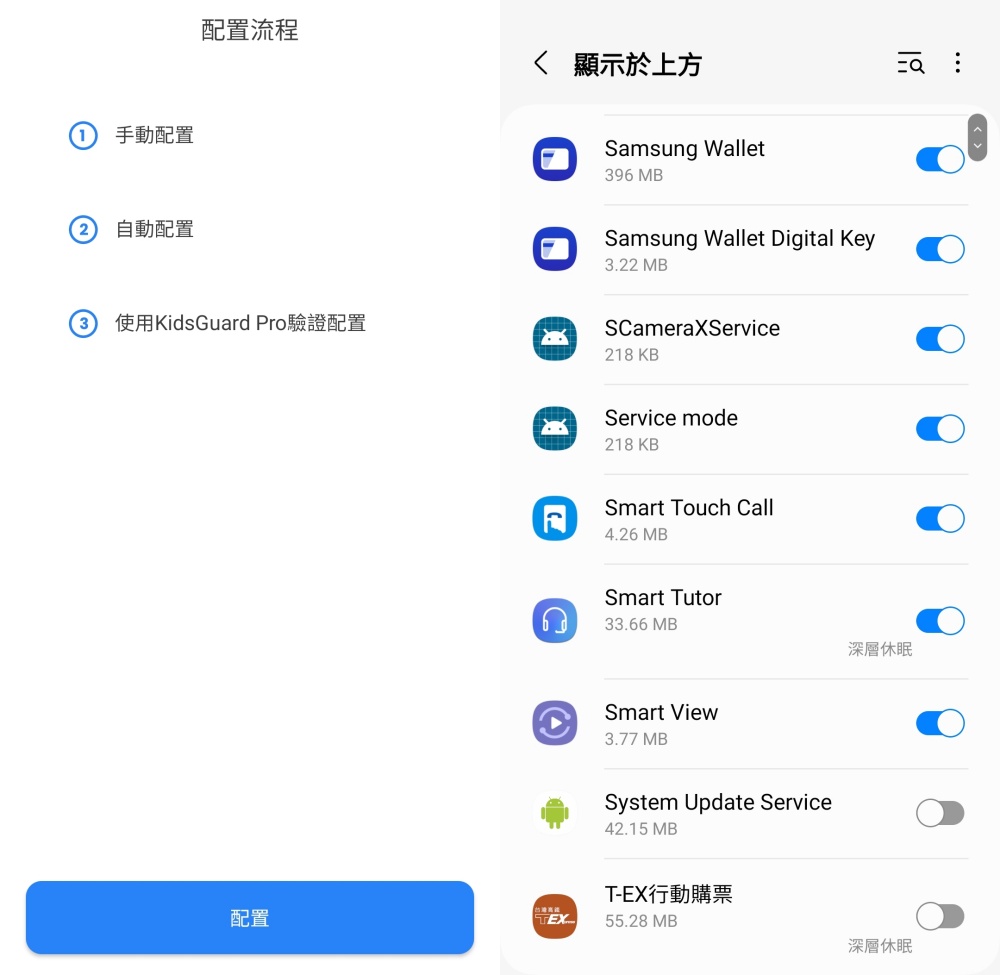
Task: Toggle the Smart Tutor switch
Action: coord(940,621)
